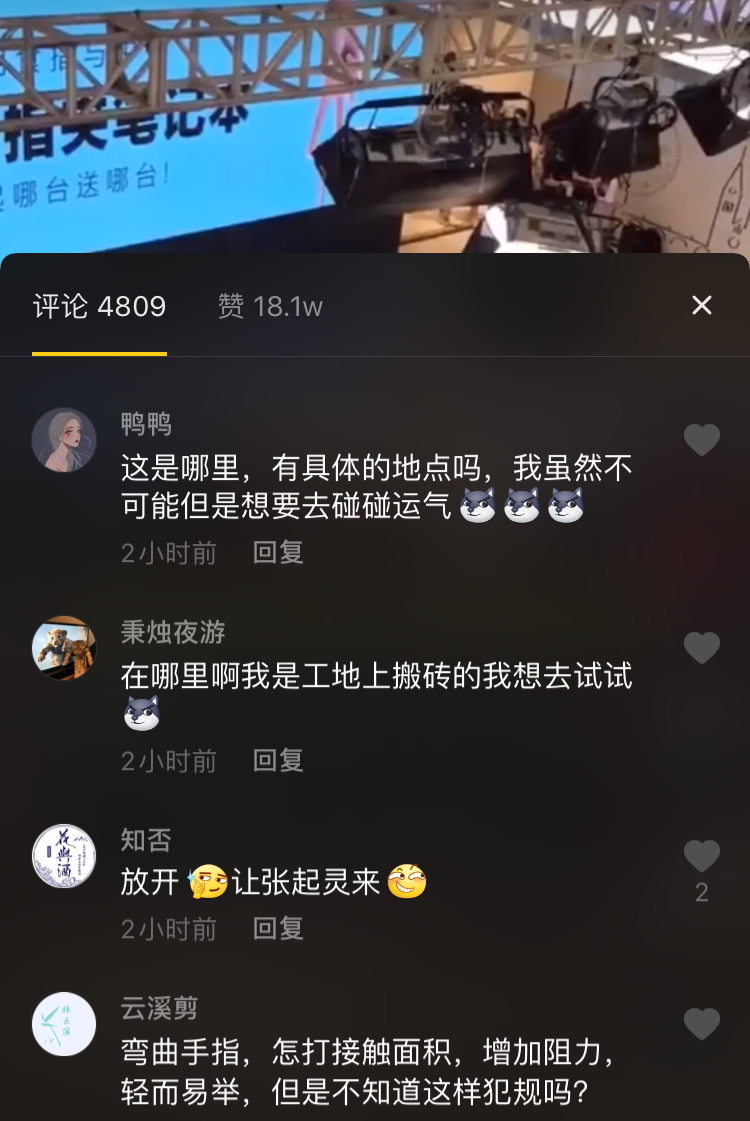
Task: Switch to the 赞 18.1w tab
Action: pyautogui.click(x=270, y=306)
